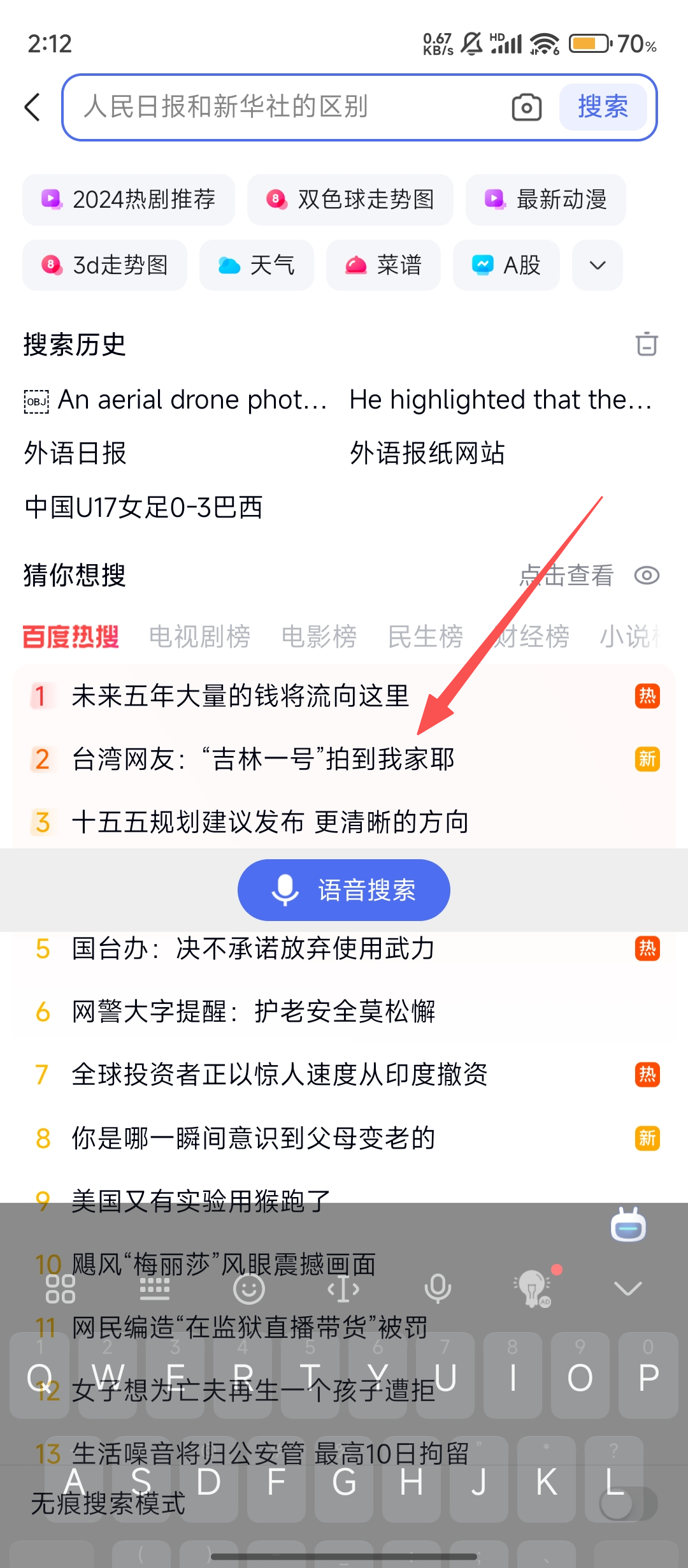Open hot search 全球投资者正以惊人速度从印度撤资
This screenshot has height=1568, width=688.
point(280,1075)
